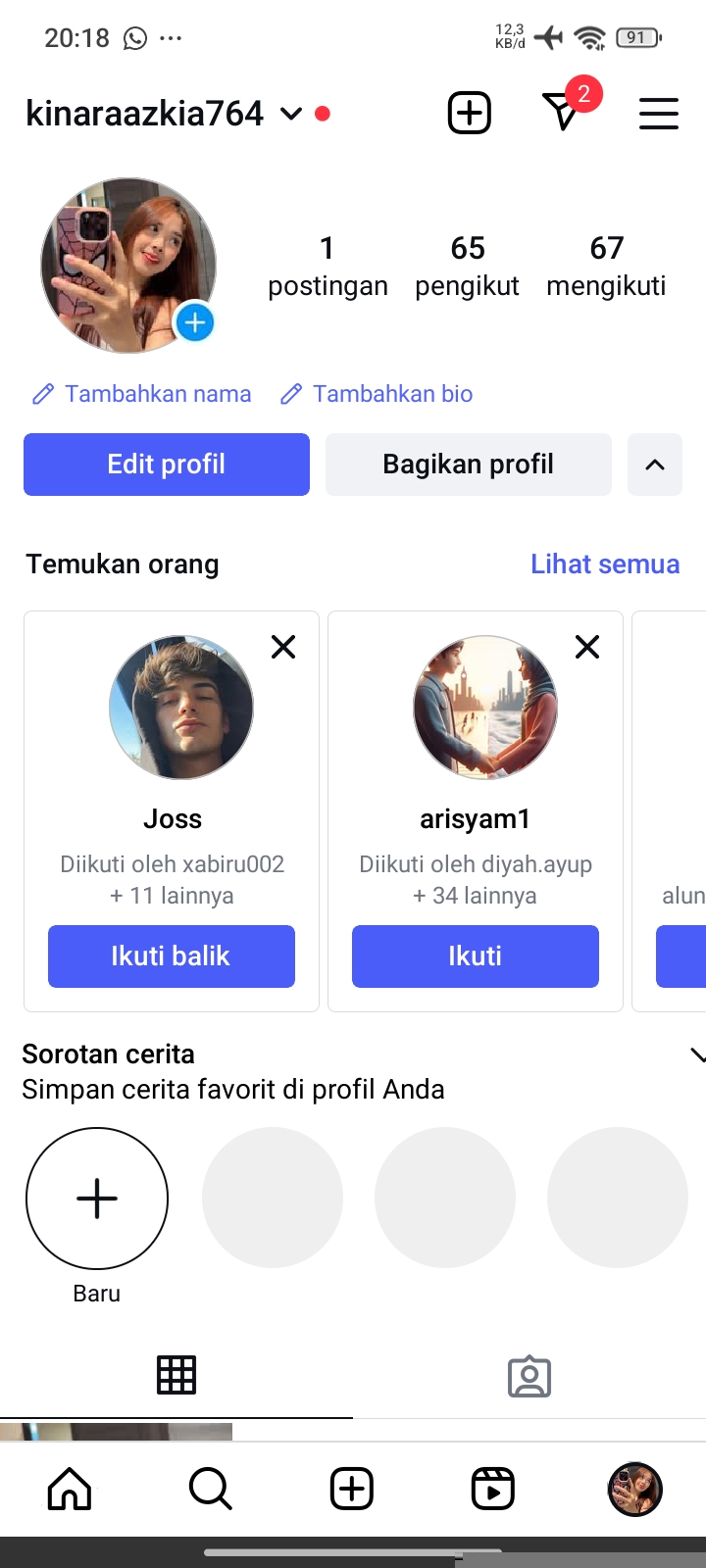Viewport: 706px width, 1568px height.
Task: Add a new story highlight with Baru
Action: pyautogui.click(x=97, y=1199)
